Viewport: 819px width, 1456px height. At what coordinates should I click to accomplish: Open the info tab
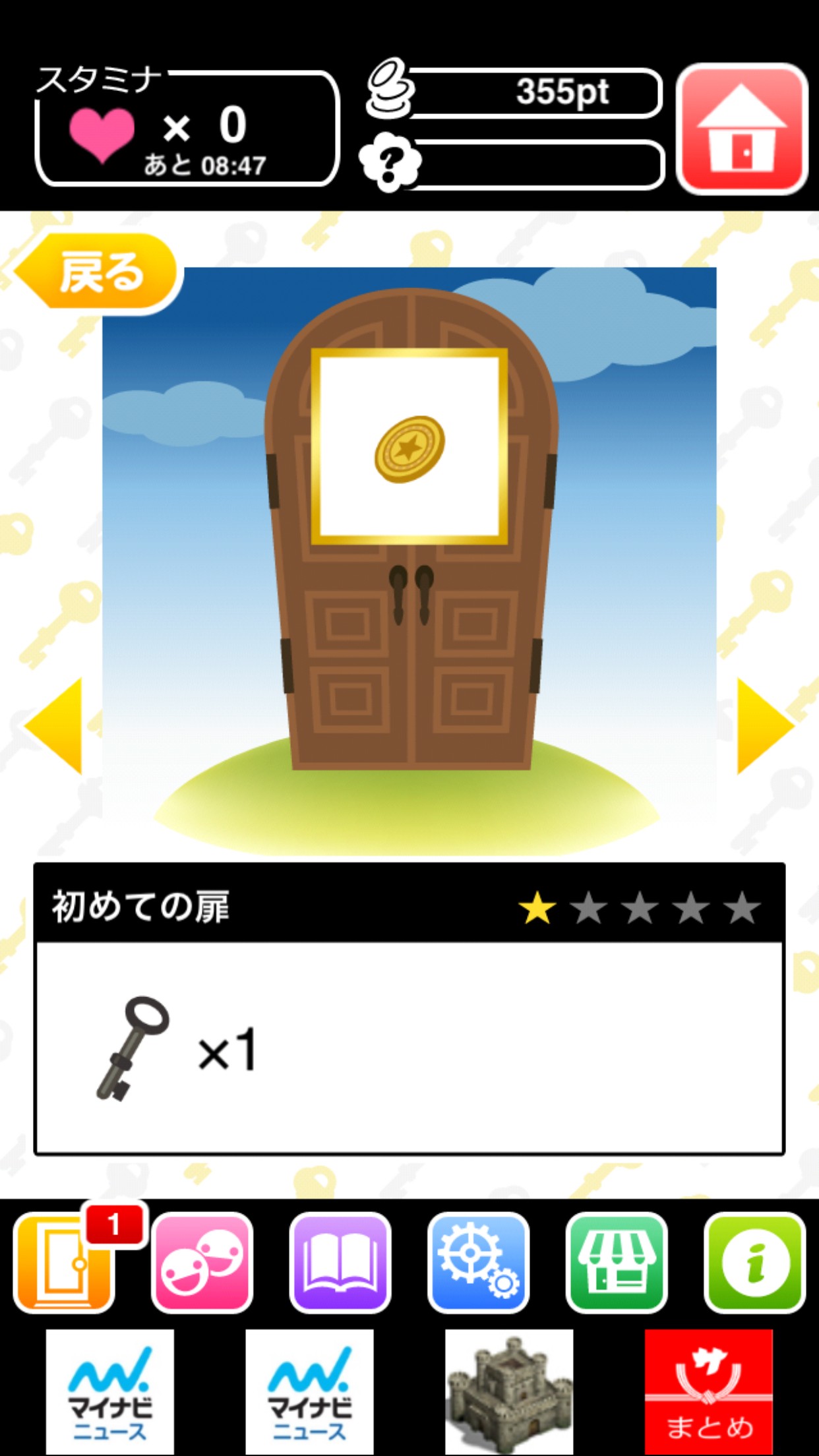[x=755, y=1262]
